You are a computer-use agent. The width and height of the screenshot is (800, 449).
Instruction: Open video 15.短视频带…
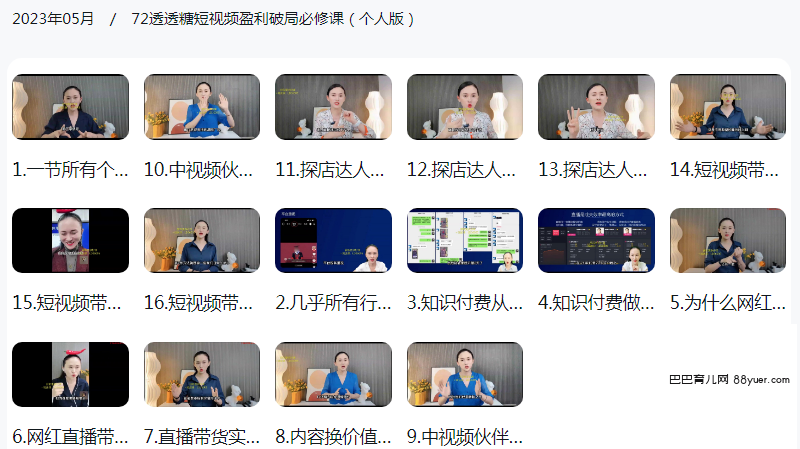tap(70, 241)
